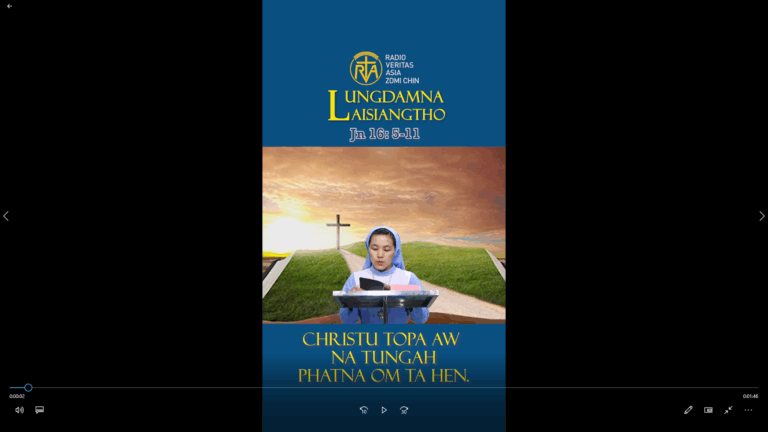Exit full screen mode
Viewport: 768px width, 432px height.
(728, 410)
